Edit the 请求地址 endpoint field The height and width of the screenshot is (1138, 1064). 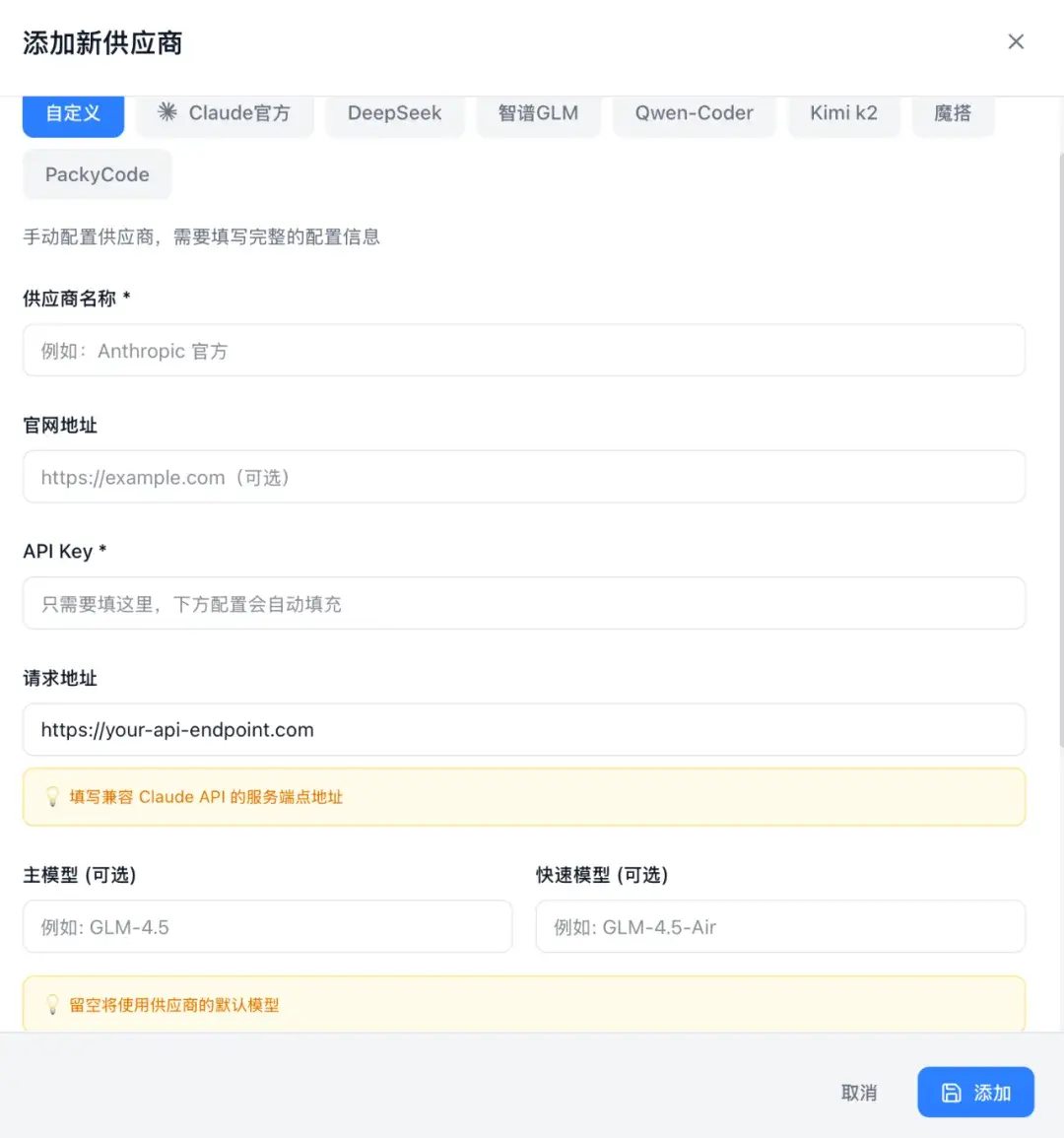(x=523, y=730)
